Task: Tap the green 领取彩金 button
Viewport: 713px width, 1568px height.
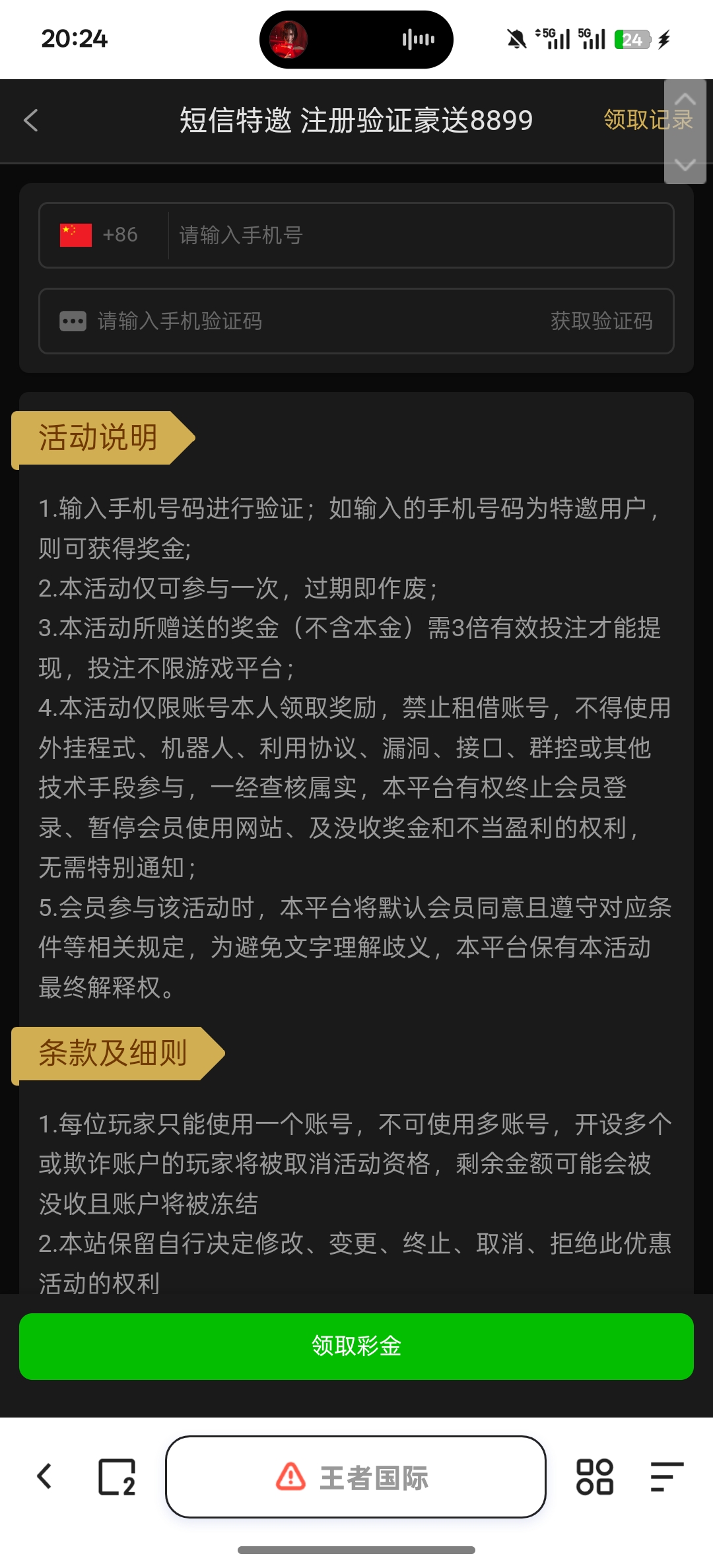Action: point(356,1346)
